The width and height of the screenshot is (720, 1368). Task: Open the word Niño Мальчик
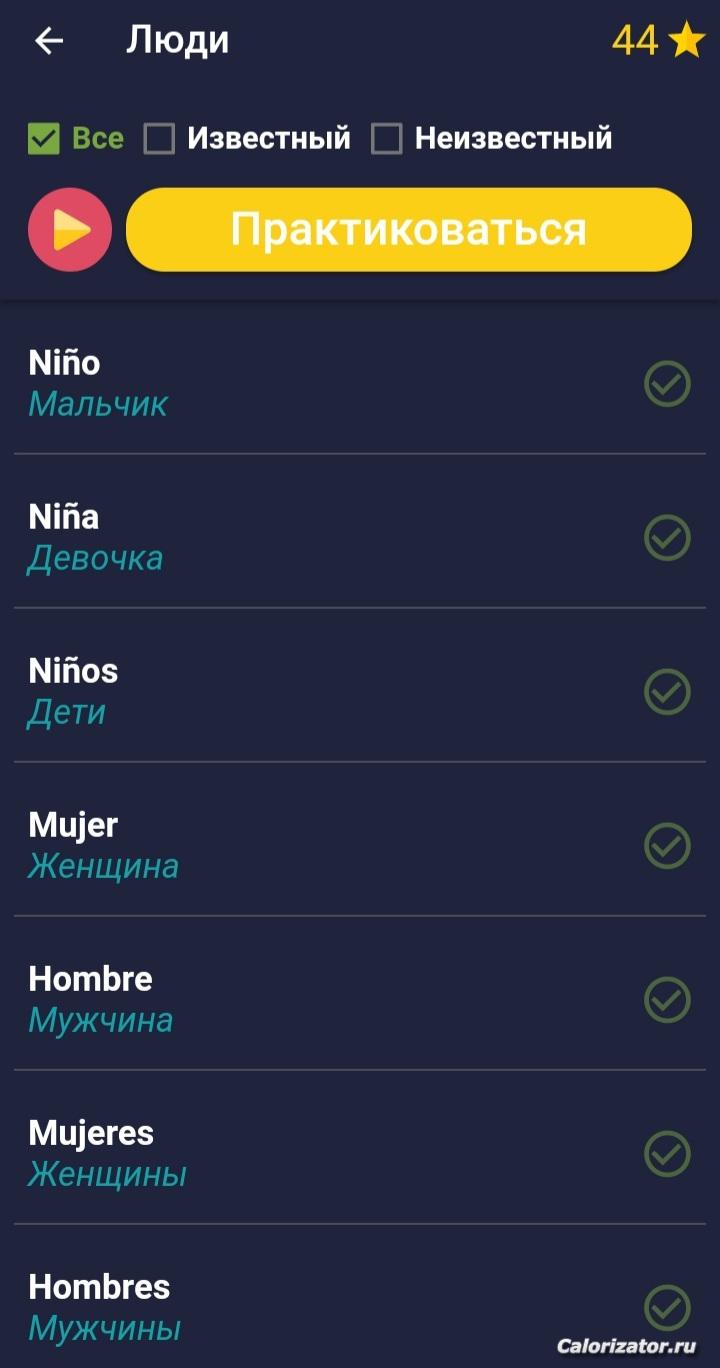tap(300, 383)
